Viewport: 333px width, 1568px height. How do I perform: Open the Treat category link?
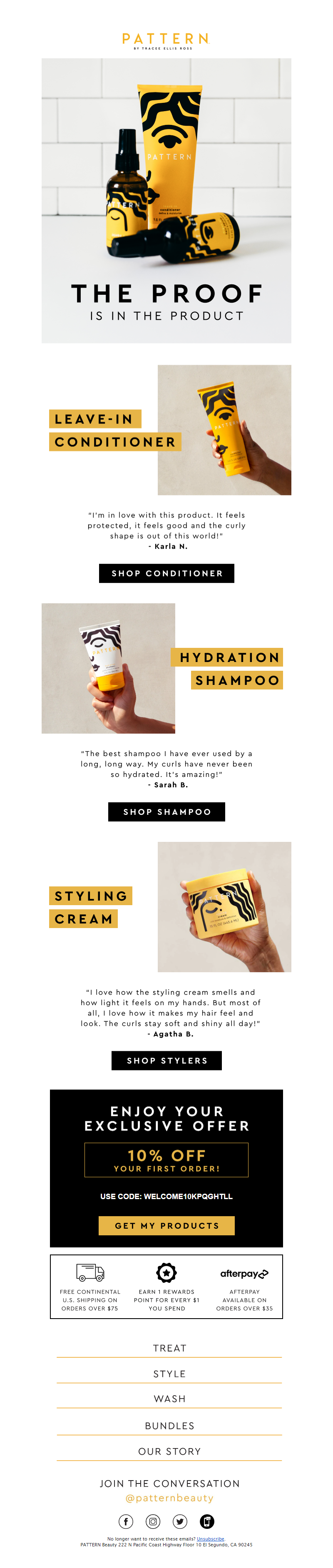(x=169, y=1348)
